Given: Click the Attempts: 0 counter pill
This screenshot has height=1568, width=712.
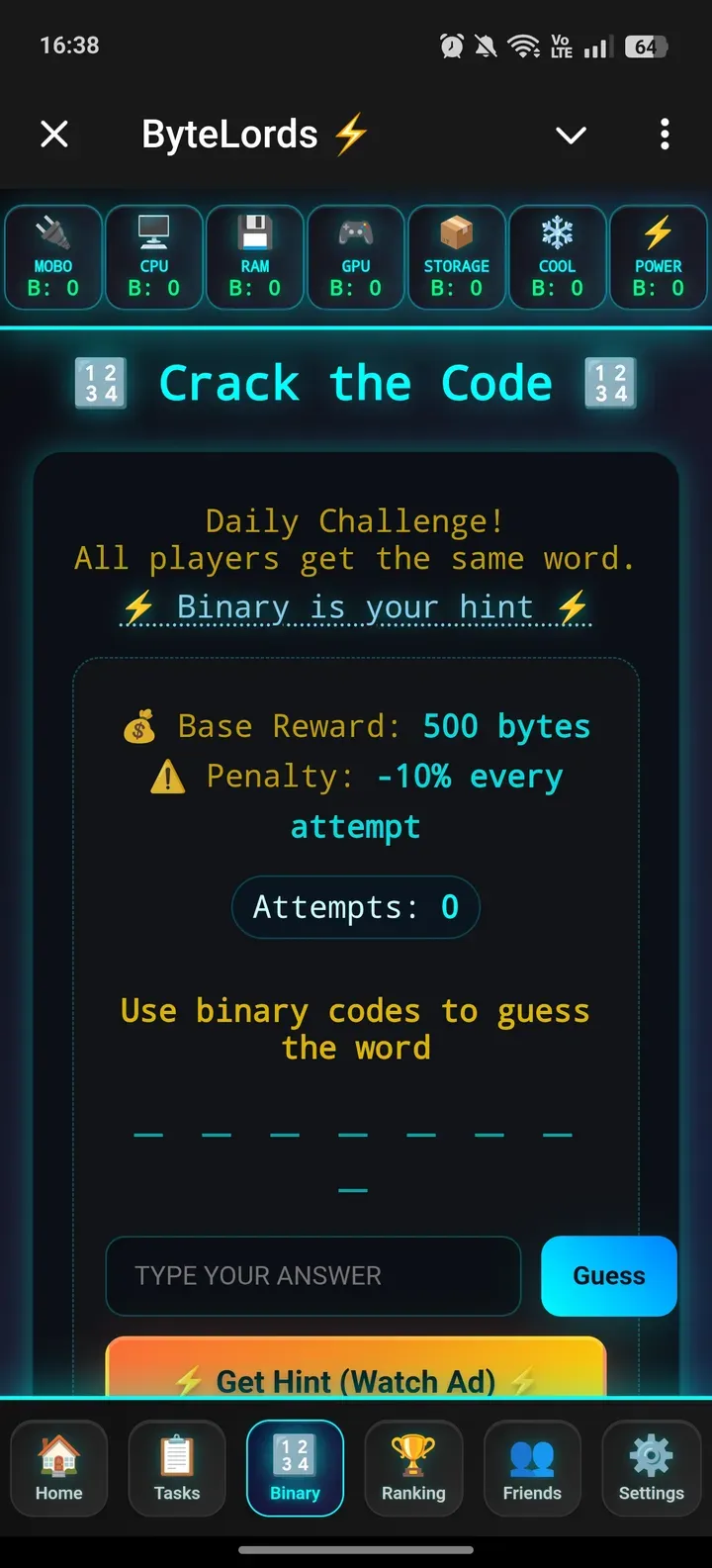Looking at the screenshot, I should (356, 907).
